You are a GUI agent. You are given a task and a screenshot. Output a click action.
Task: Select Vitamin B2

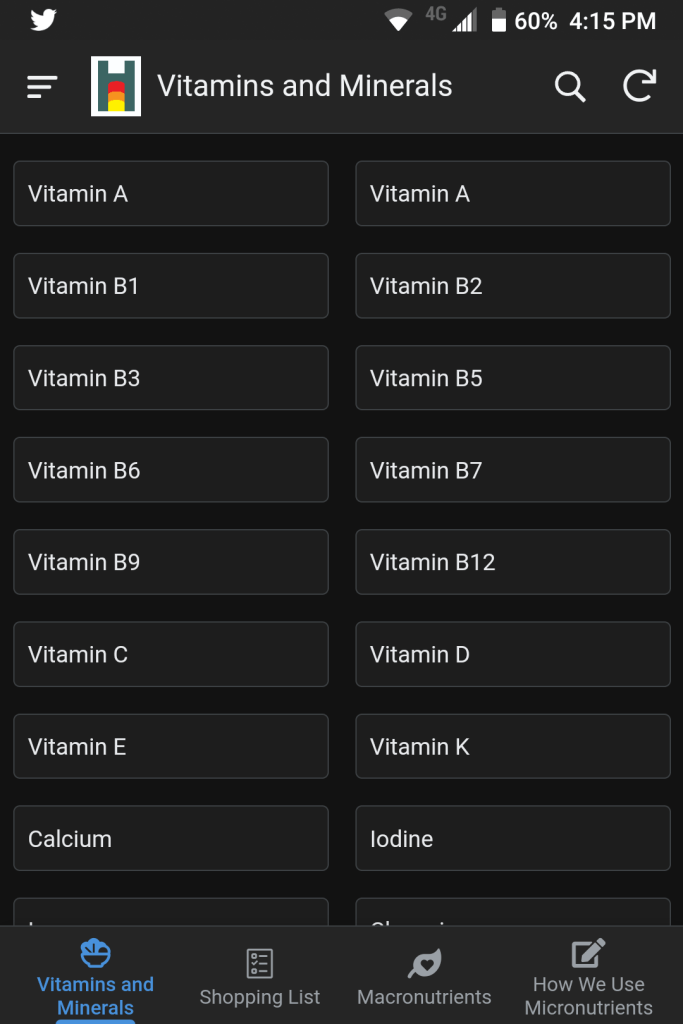[512, 286]
